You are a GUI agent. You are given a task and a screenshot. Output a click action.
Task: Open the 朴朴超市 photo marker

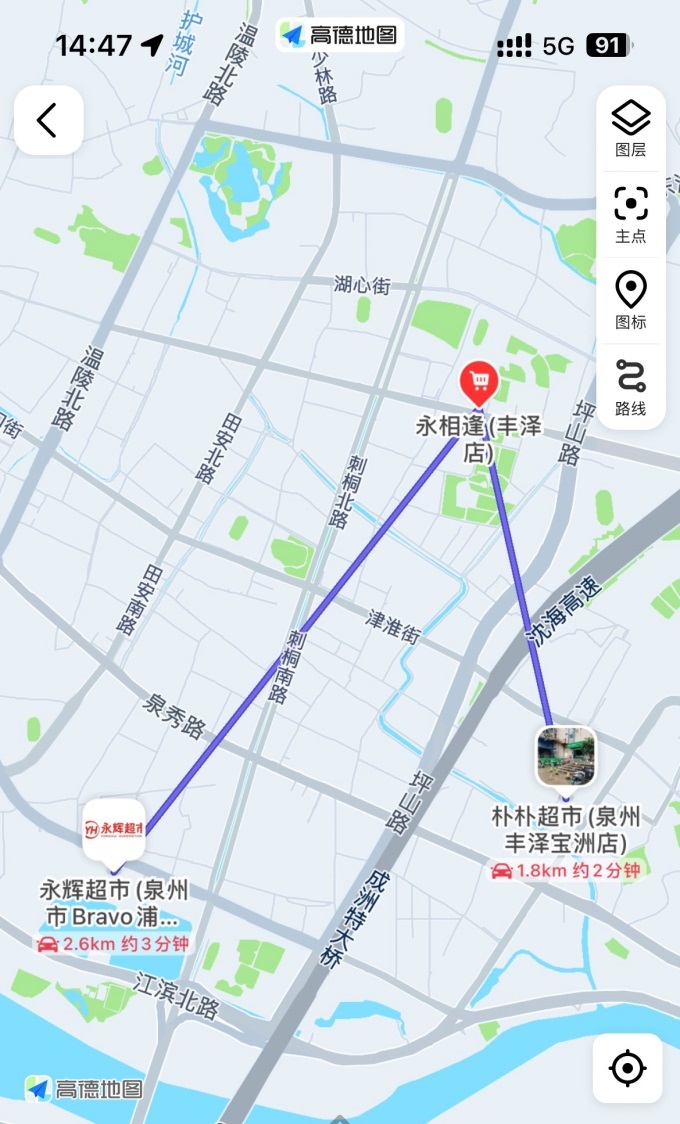pos(566,757)
